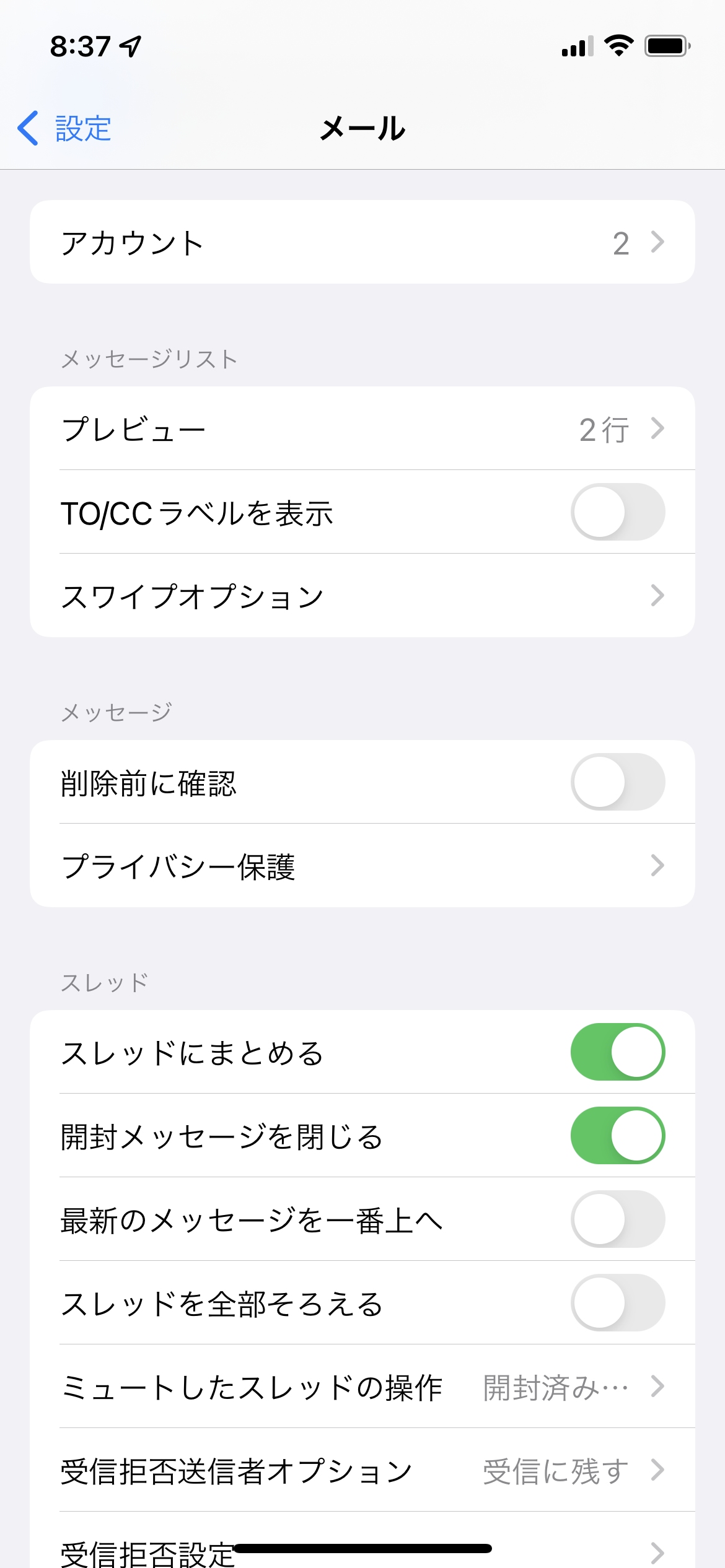
Task: Open プライバシー保護 settings
Action: [362, 866]
